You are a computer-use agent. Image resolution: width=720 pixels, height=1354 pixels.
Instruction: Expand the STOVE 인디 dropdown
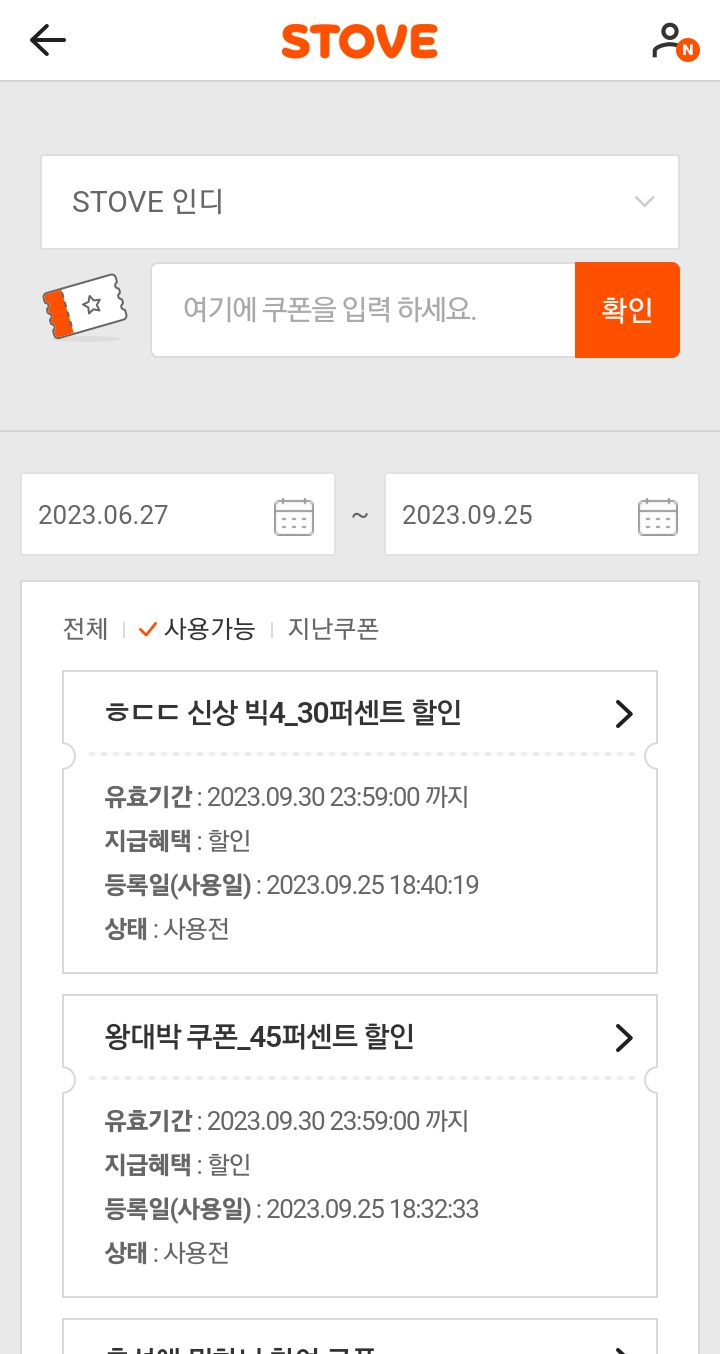360,202
